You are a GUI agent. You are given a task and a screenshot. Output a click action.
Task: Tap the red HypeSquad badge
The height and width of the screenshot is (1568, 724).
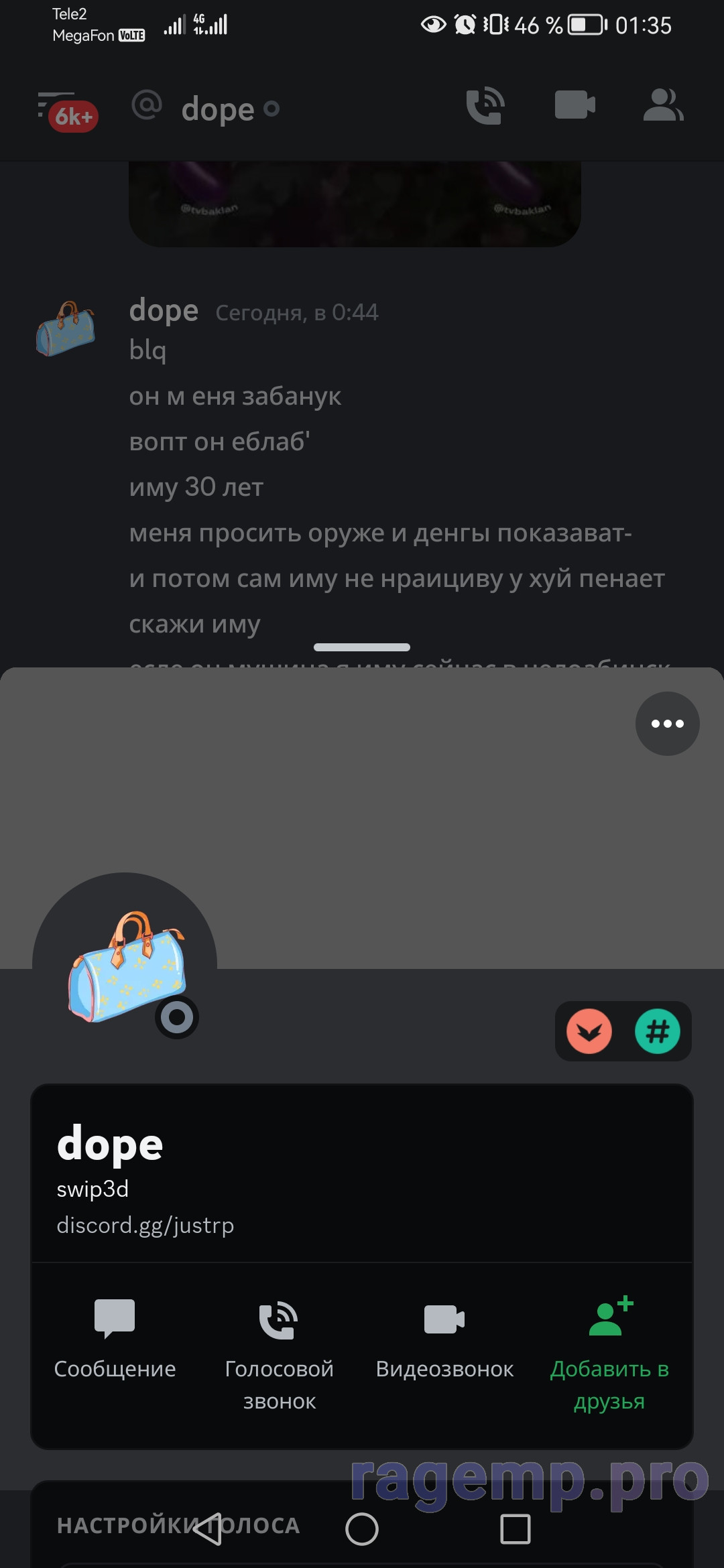[x=589, y=1031]
